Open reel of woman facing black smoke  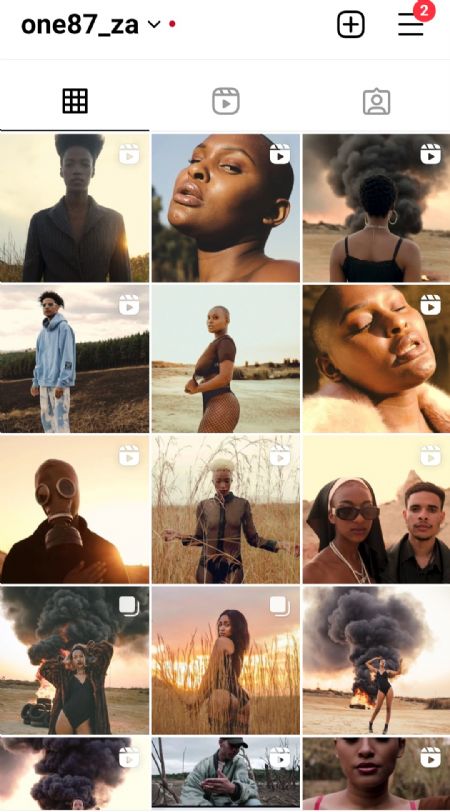[376, 208]
